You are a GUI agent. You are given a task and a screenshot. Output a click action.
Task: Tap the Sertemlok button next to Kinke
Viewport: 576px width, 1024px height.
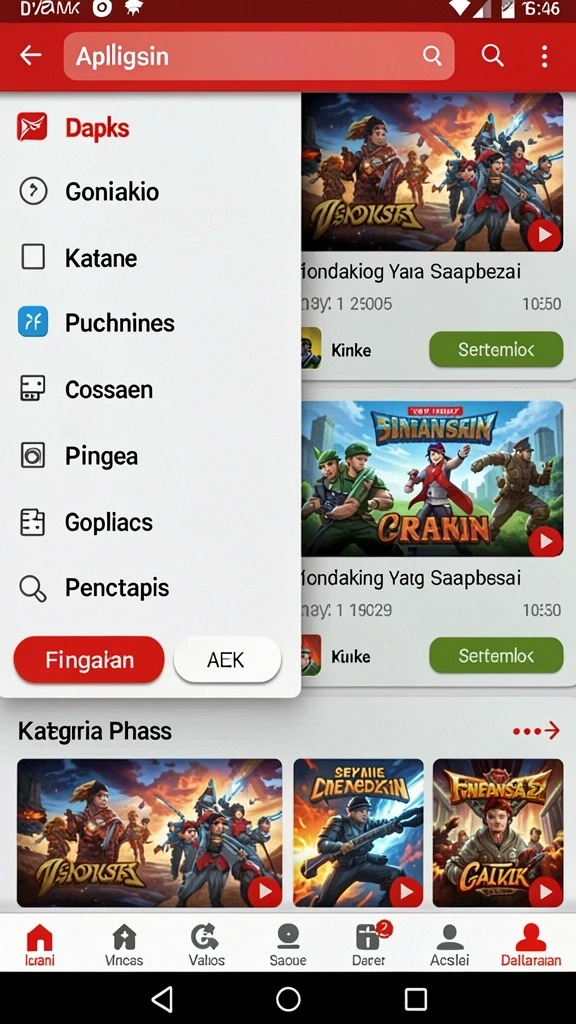(x=496, y=349)
